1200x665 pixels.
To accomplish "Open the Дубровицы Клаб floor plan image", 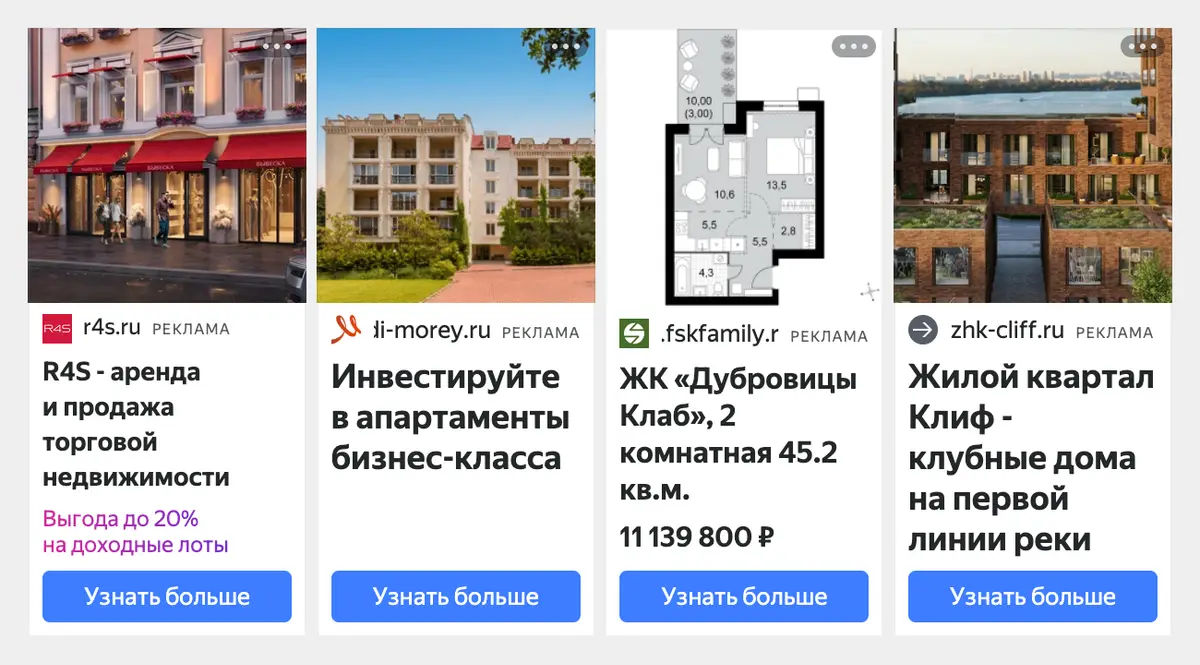I will coord(744,165).
